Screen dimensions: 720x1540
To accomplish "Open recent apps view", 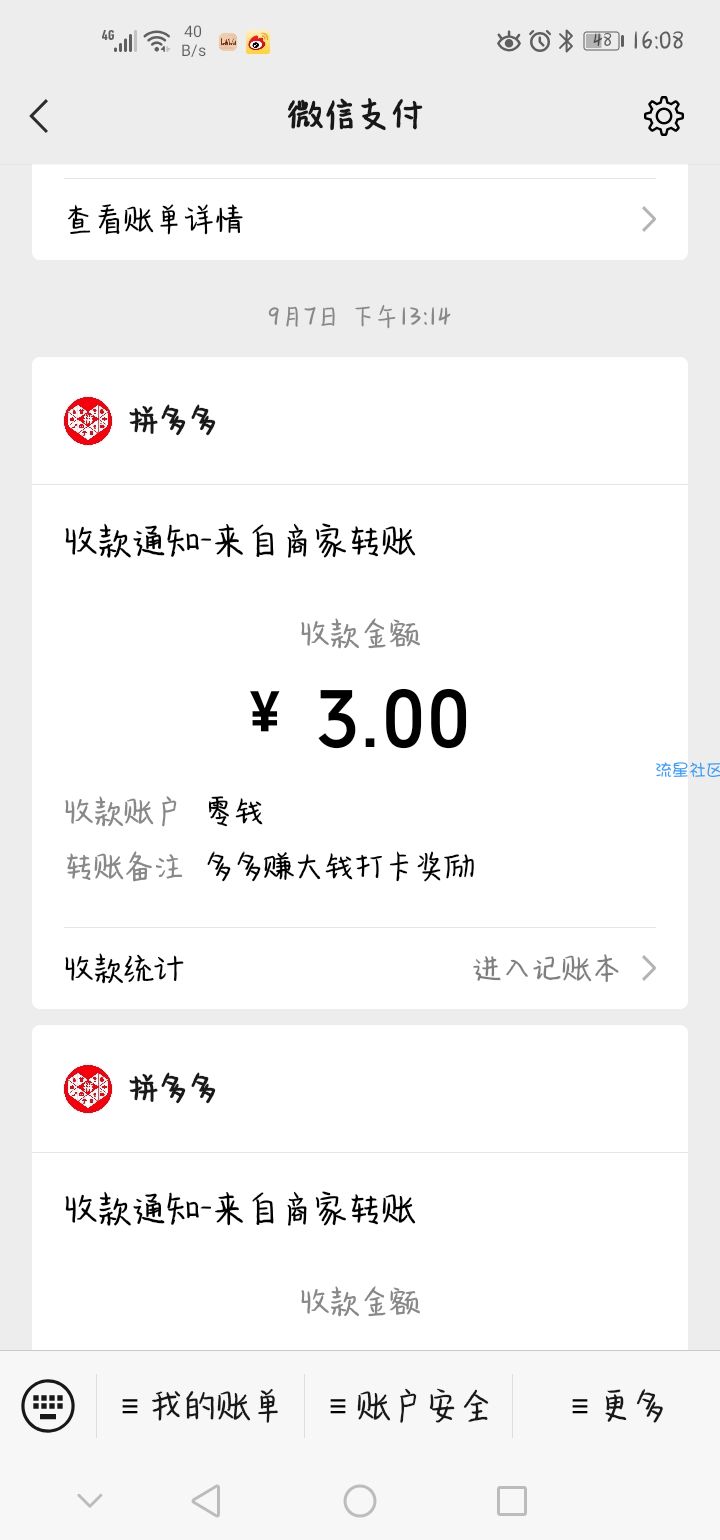I will pos(512,1500).
